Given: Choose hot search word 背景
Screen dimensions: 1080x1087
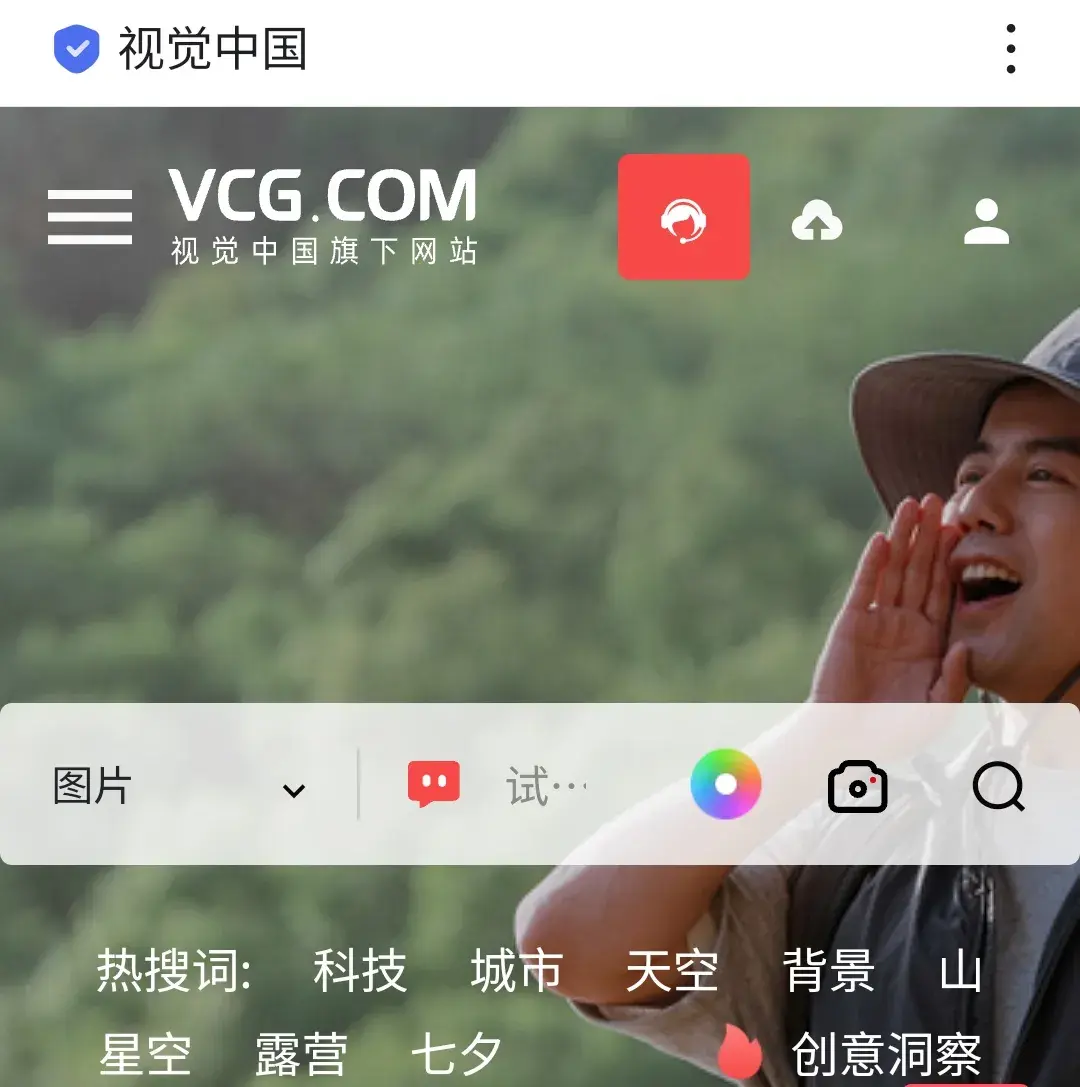Looking at the screenshot, I should click(x=829, y=971).
